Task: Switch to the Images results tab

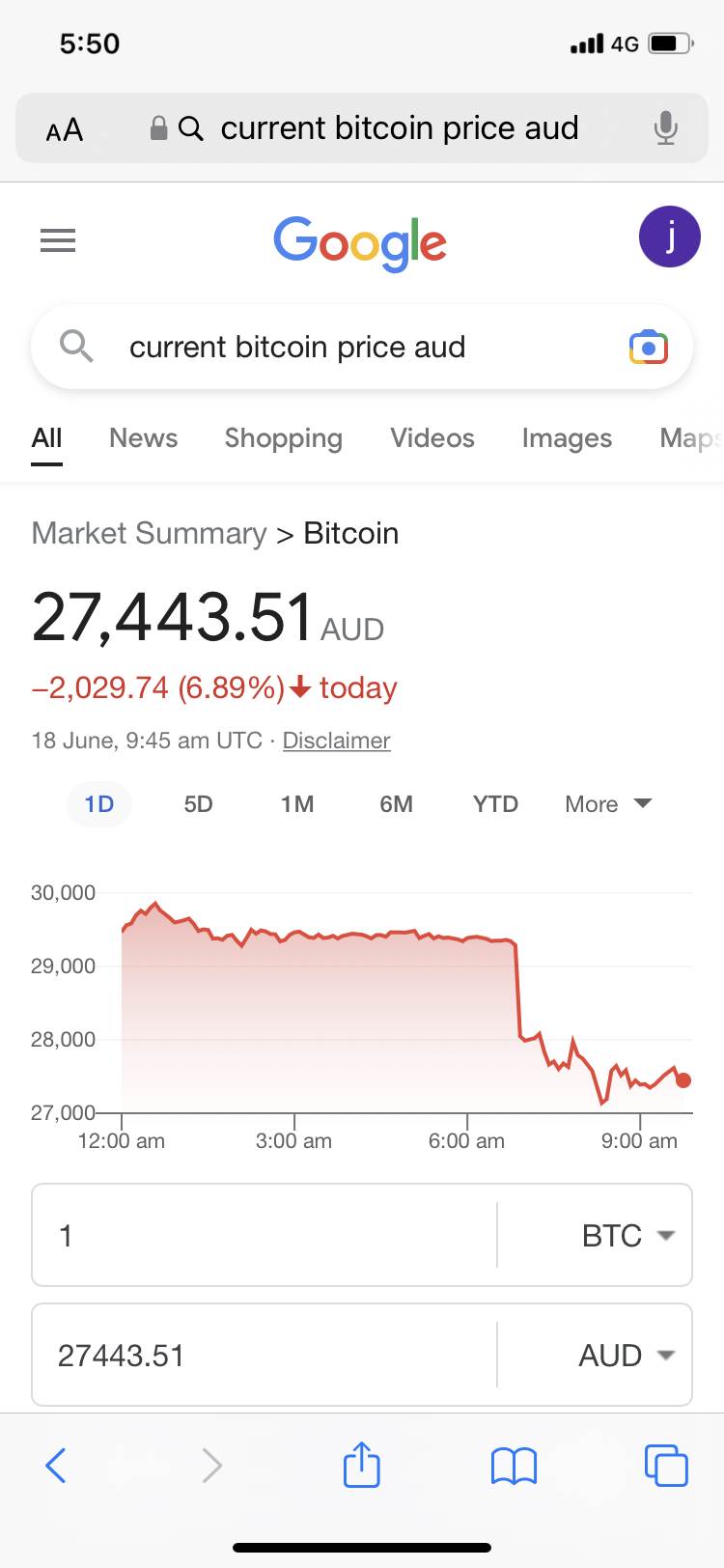Action: click(x=567, y=438)
